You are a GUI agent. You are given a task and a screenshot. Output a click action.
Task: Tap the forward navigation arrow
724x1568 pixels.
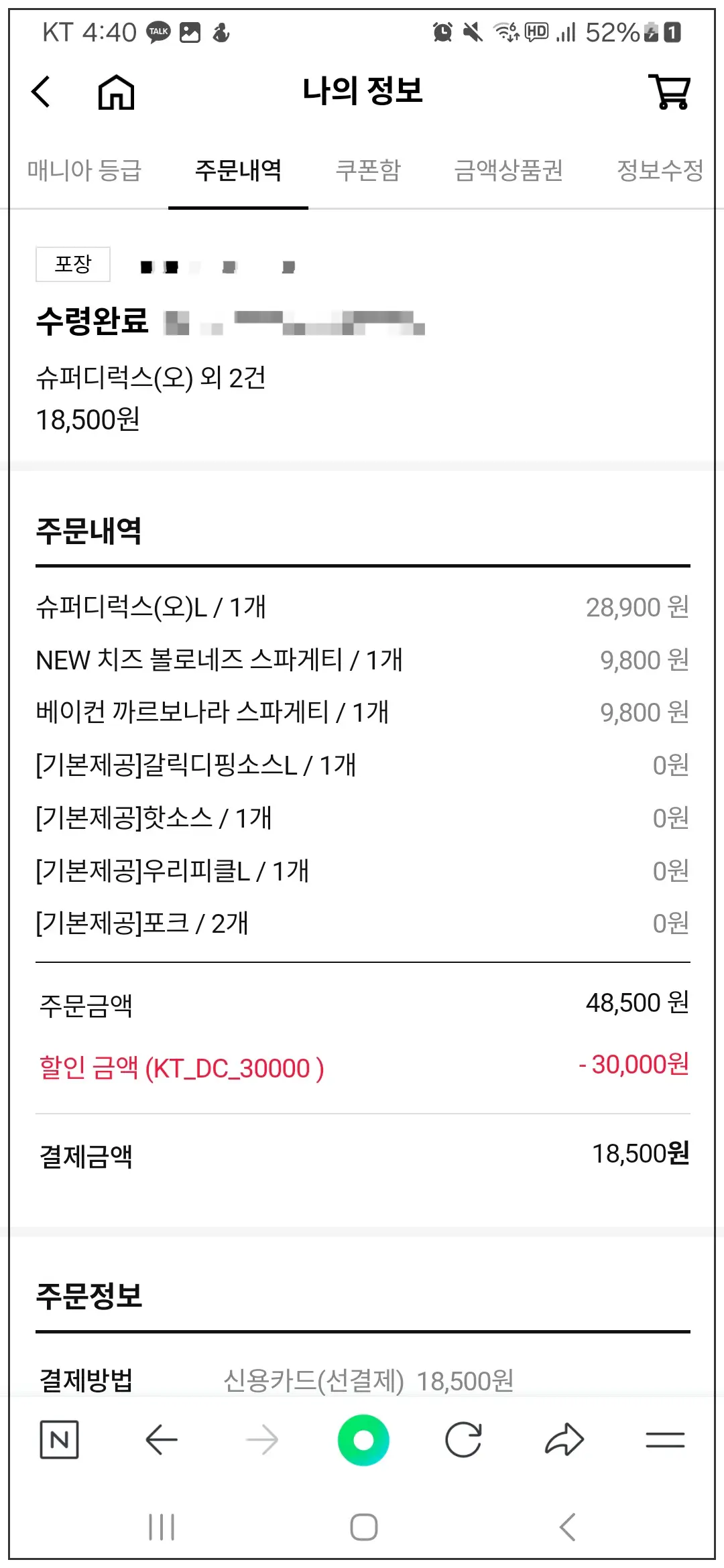[262, 1438]
